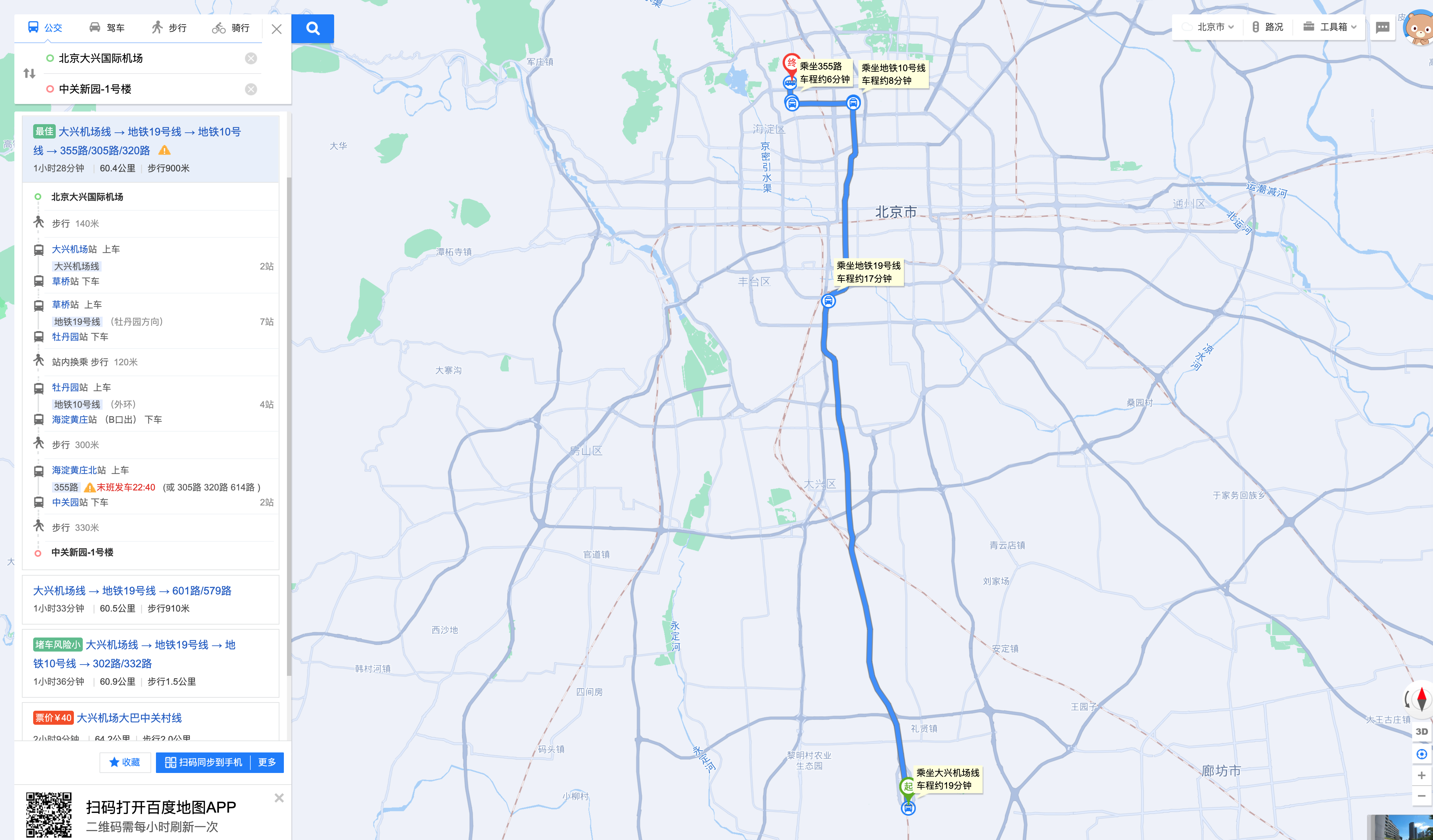1433x840 pixels.
Task: Toggle the 路况 traffic layer
Action: pos(1267,27)
